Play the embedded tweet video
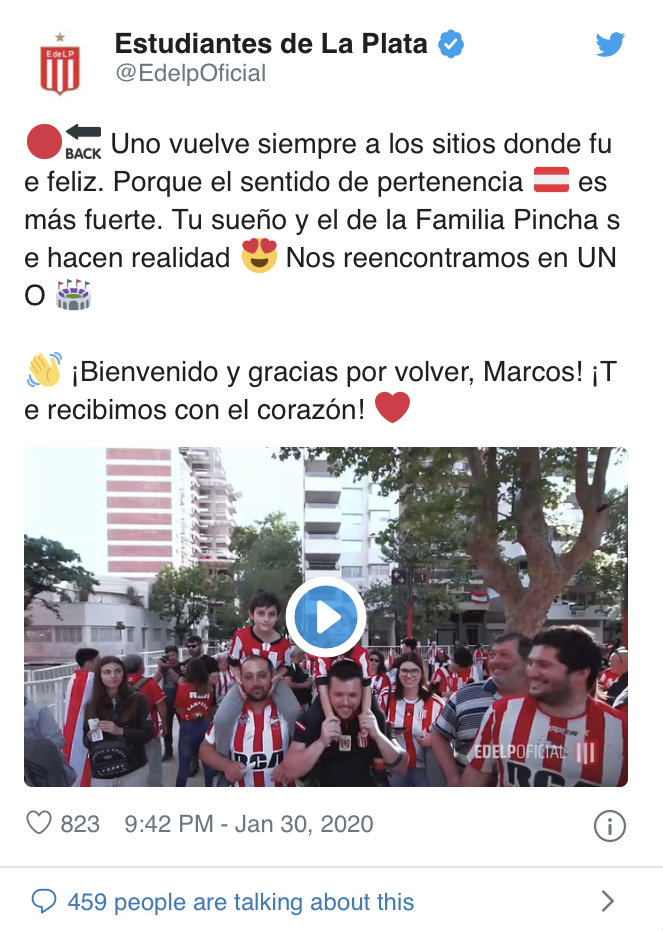Image resolution: width=663 pixels, height=931 pixels. pyautogui.click(x=326, y=617)
